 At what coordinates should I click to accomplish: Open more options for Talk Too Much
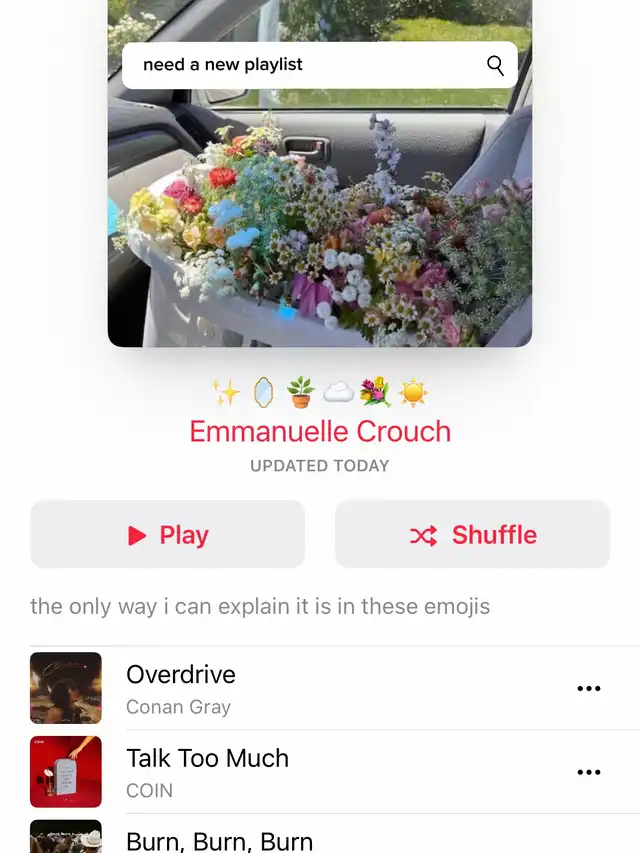[589, 772]
